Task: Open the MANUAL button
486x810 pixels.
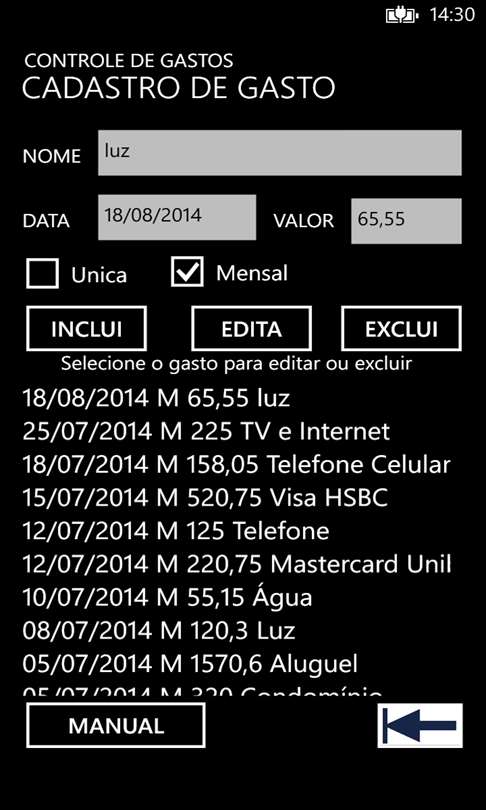Action: point(116,725)
